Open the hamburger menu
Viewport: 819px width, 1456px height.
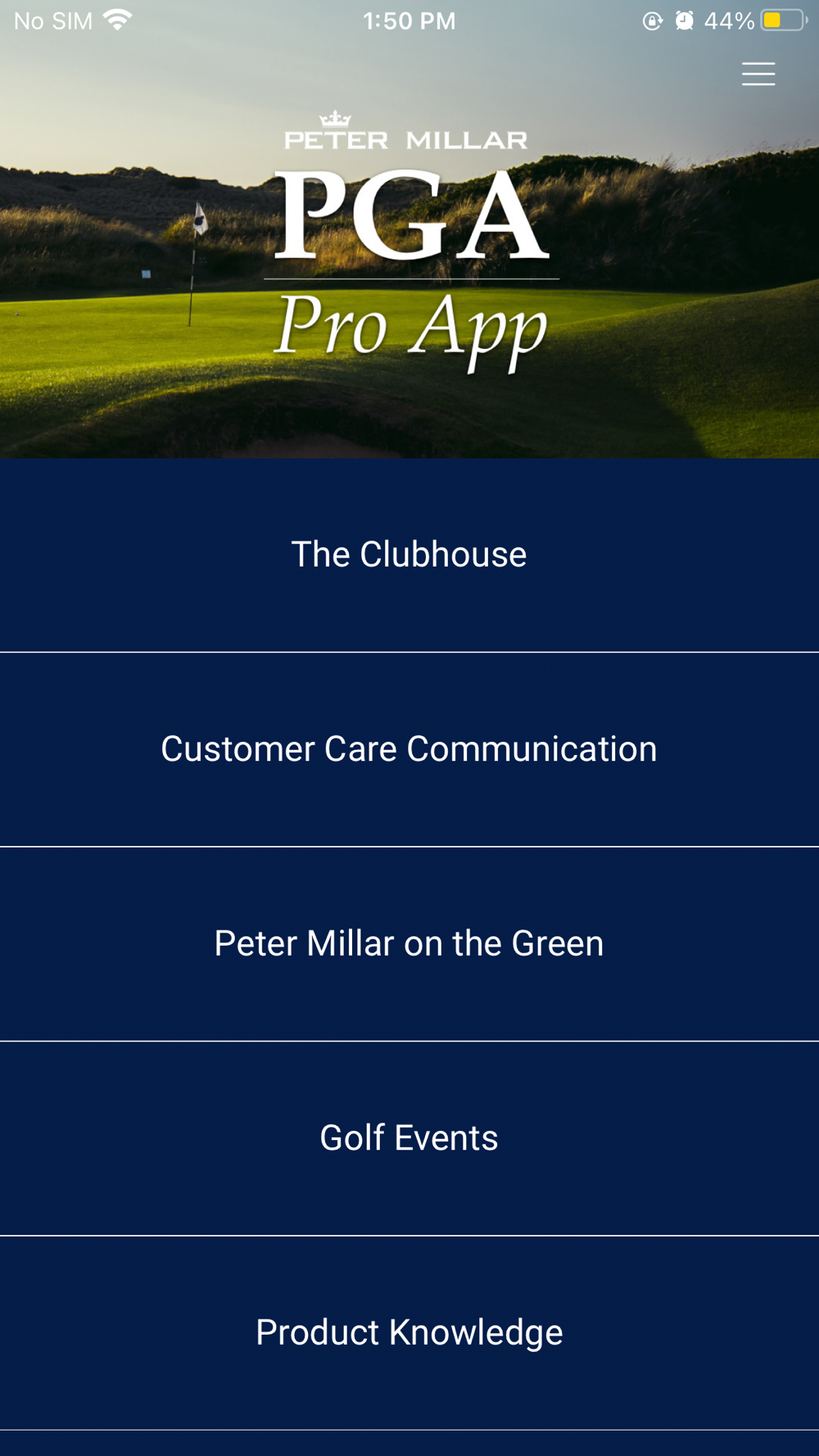[x=758, y=74]
